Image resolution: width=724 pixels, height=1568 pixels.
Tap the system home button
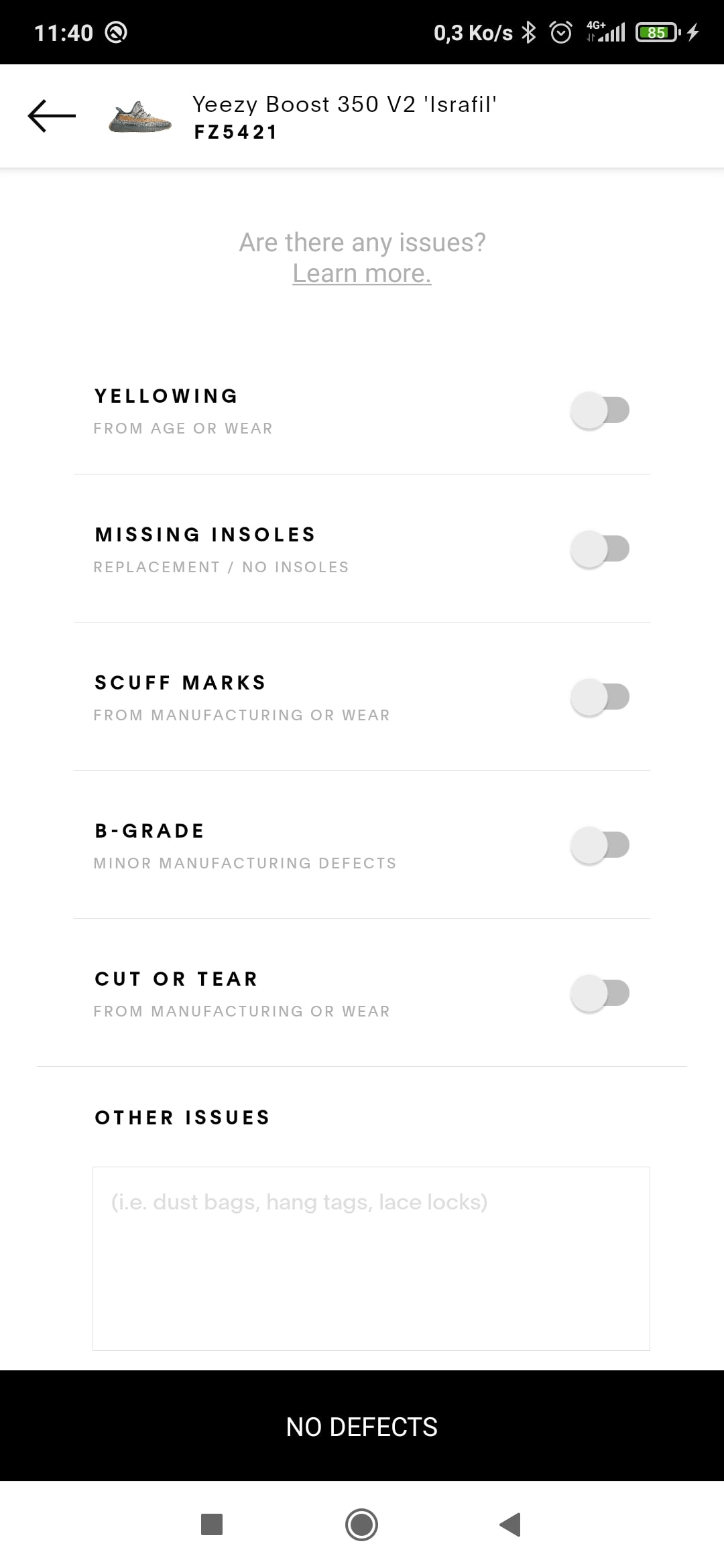(x=361, y=1524)
